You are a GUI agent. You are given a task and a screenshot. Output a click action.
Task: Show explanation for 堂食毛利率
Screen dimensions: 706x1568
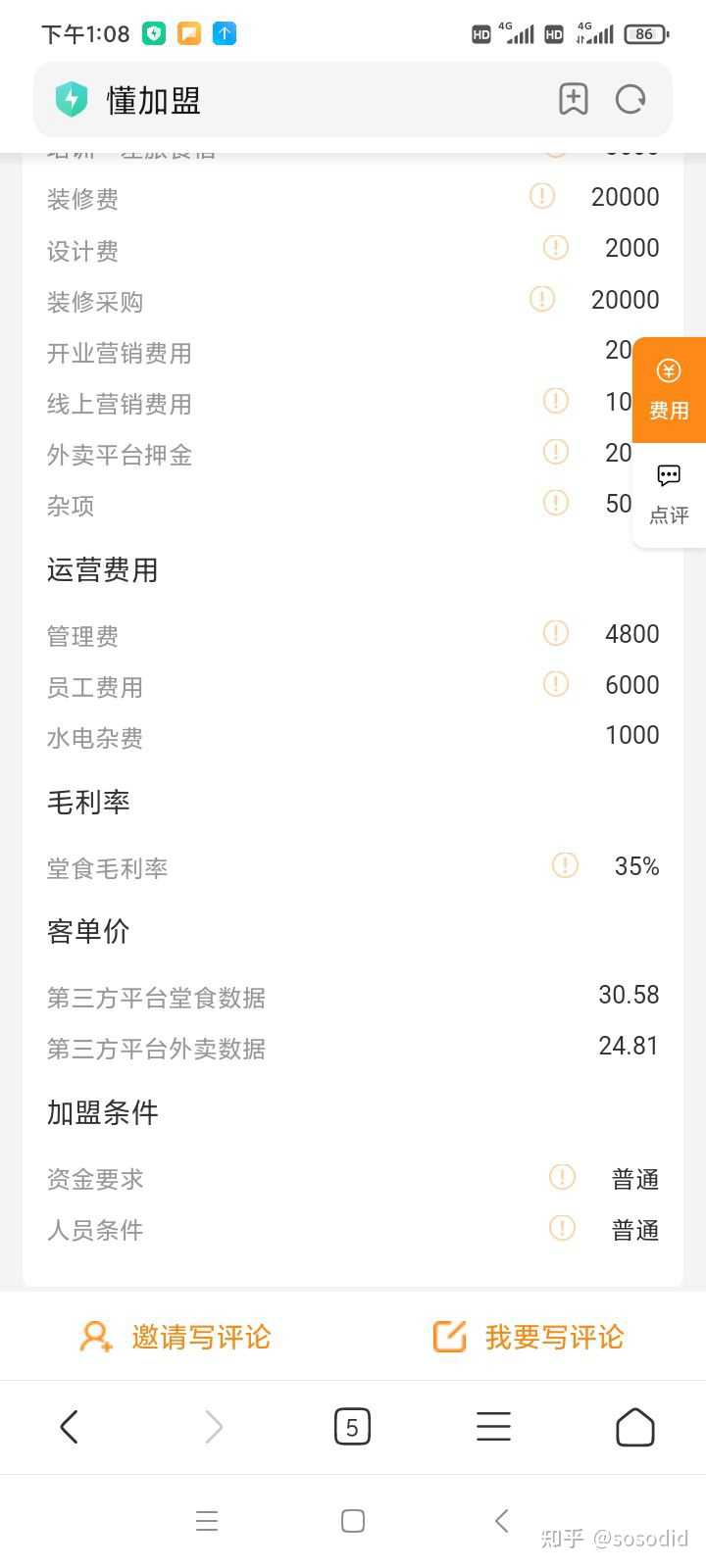coord(565,865)
